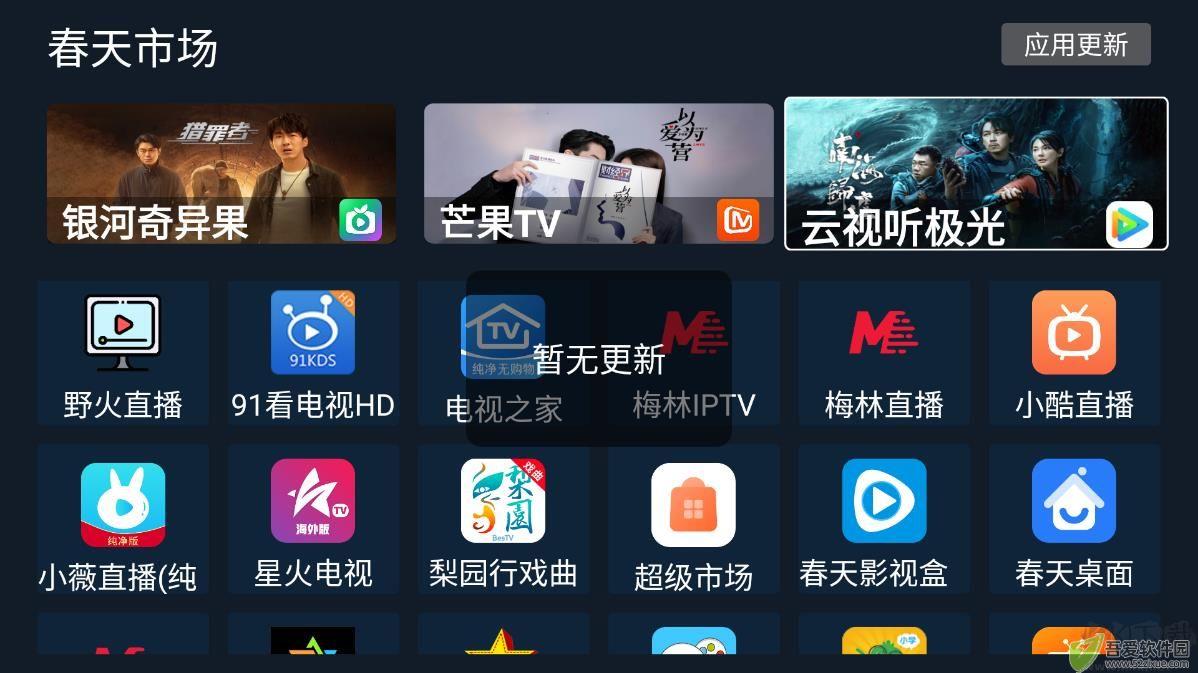The width and height of the screenshot is (1198, 673).
Task: Open 春天影视盒 app tile
Action: tap(884, 520)
